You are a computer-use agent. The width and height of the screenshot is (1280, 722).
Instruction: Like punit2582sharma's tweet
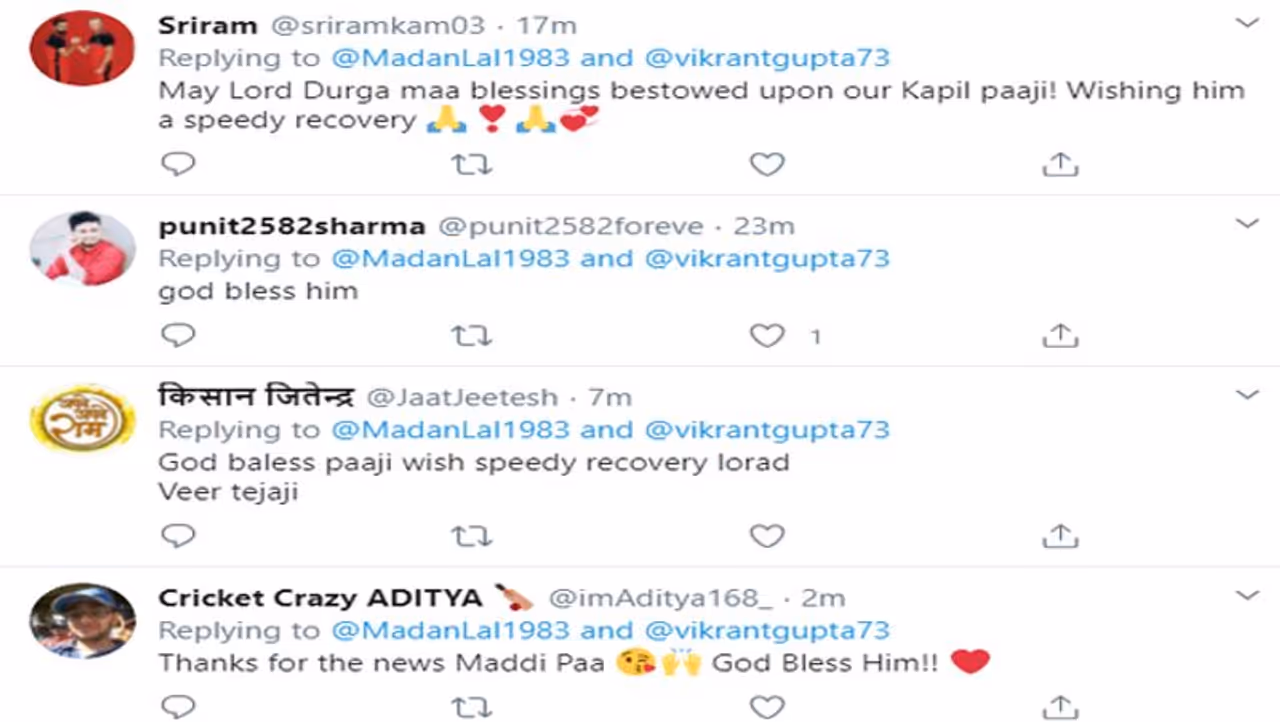click(767, 336)
